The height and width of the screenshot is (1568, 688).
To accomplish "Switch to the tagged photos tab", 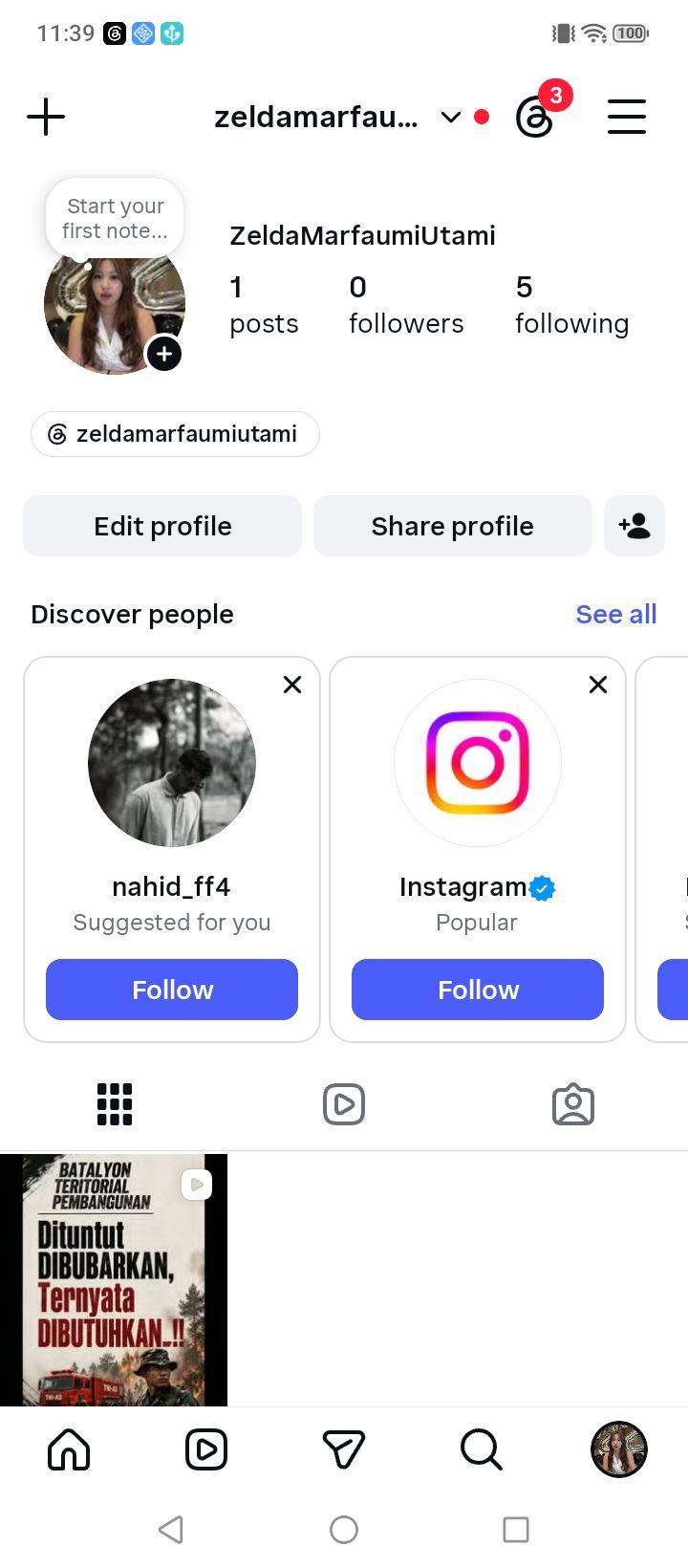I will coord(573,1104).
